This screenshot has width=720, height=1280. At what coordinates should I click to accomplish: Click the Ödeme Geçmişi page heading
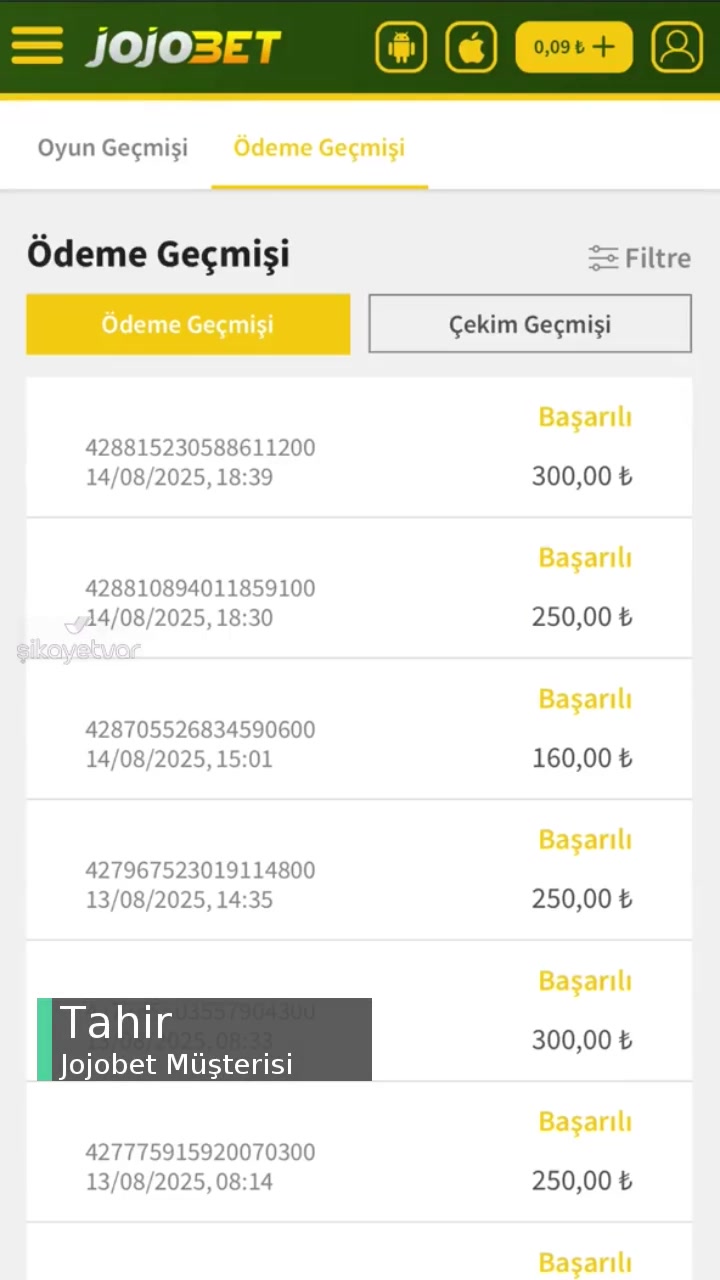158,253
